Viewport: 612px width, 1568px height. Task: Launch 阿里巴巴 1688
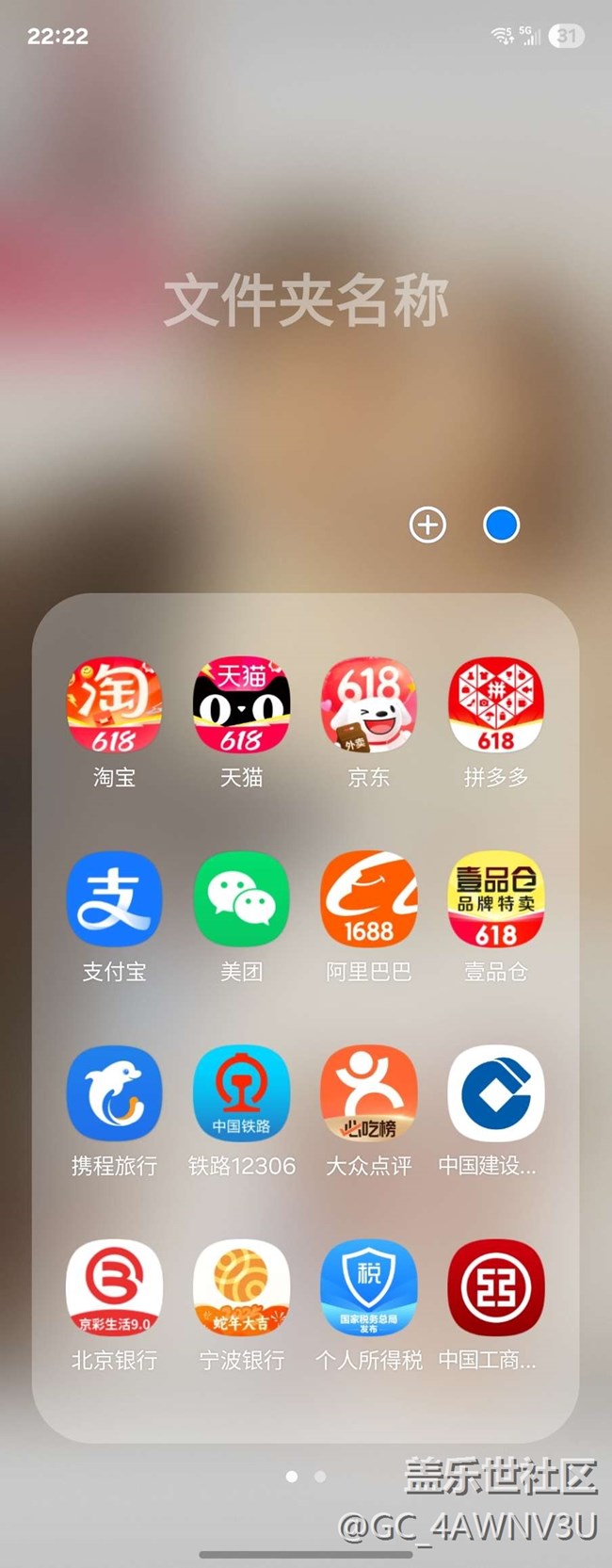click(x=368, y=899)
